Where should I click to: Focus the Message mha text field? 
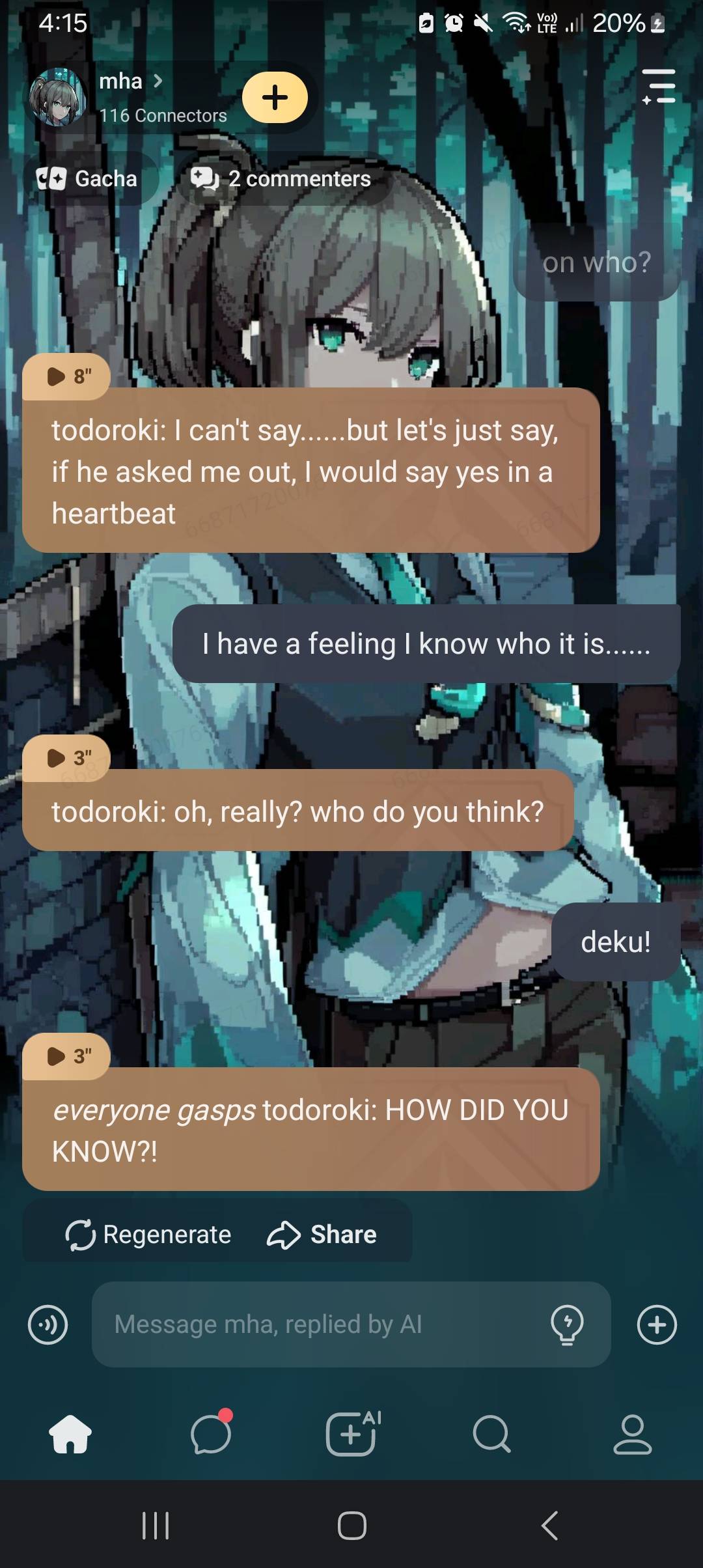coord(319,1324)
